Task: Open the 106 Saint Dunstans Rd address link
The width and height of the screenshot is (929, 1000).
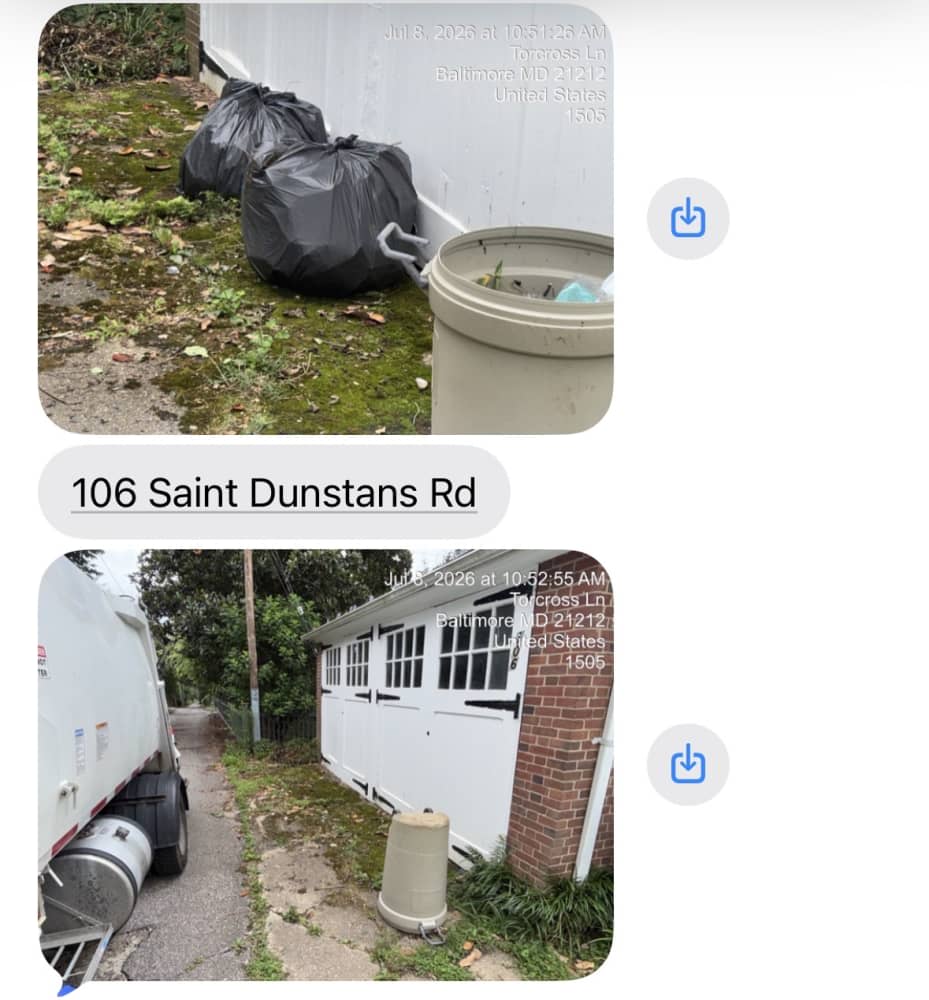Action: 274,492
